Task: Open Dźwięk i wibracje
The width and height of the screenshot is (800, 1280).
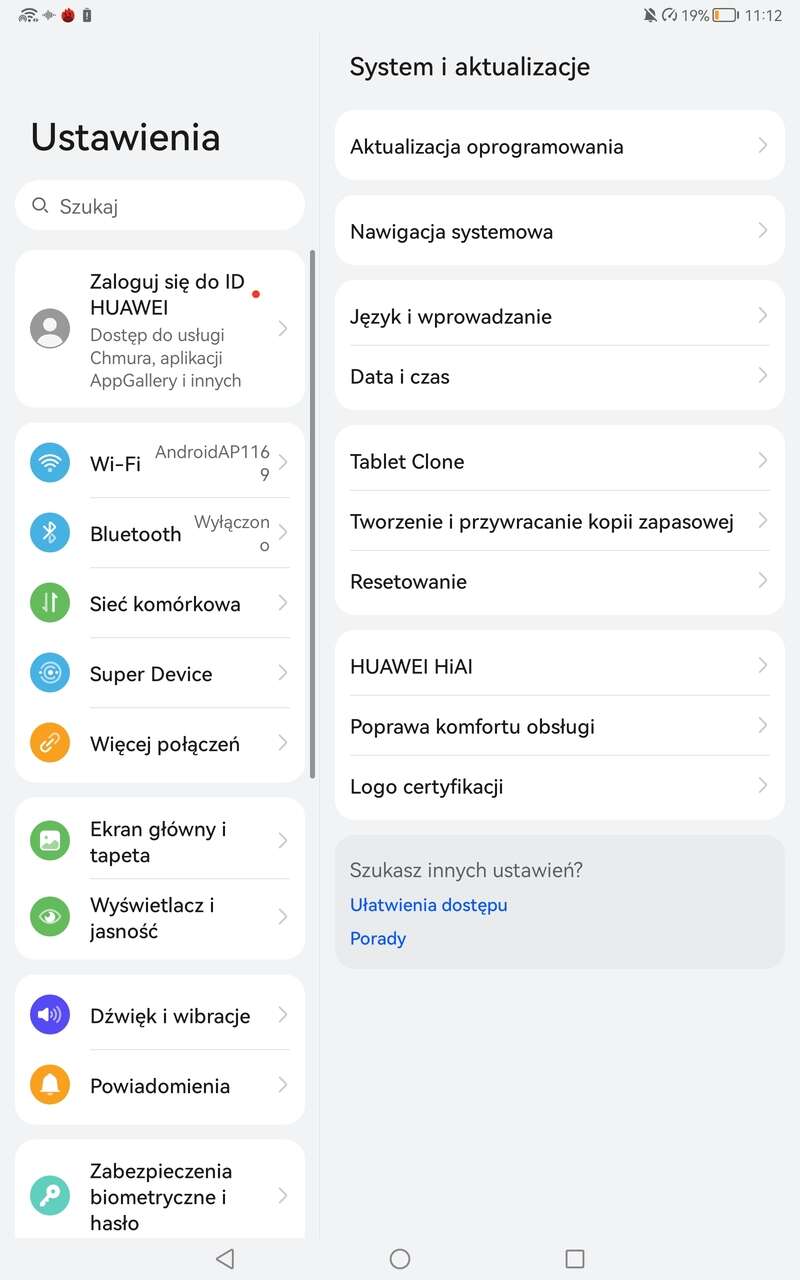Action: [x=160, y=1015]
